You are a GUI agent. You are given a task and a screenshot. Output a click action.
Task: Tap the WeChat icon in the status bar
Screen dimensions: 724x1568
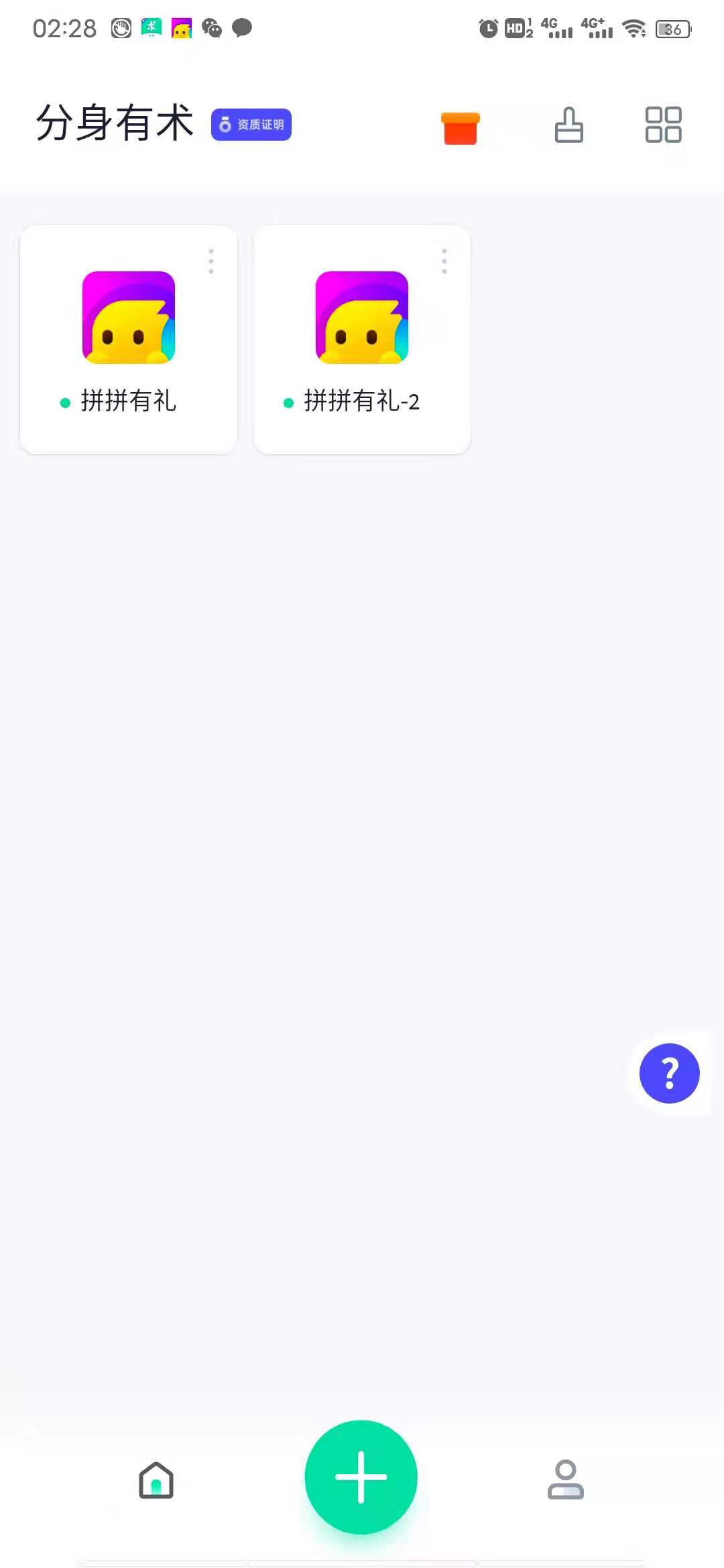click(x=212, y=28)
